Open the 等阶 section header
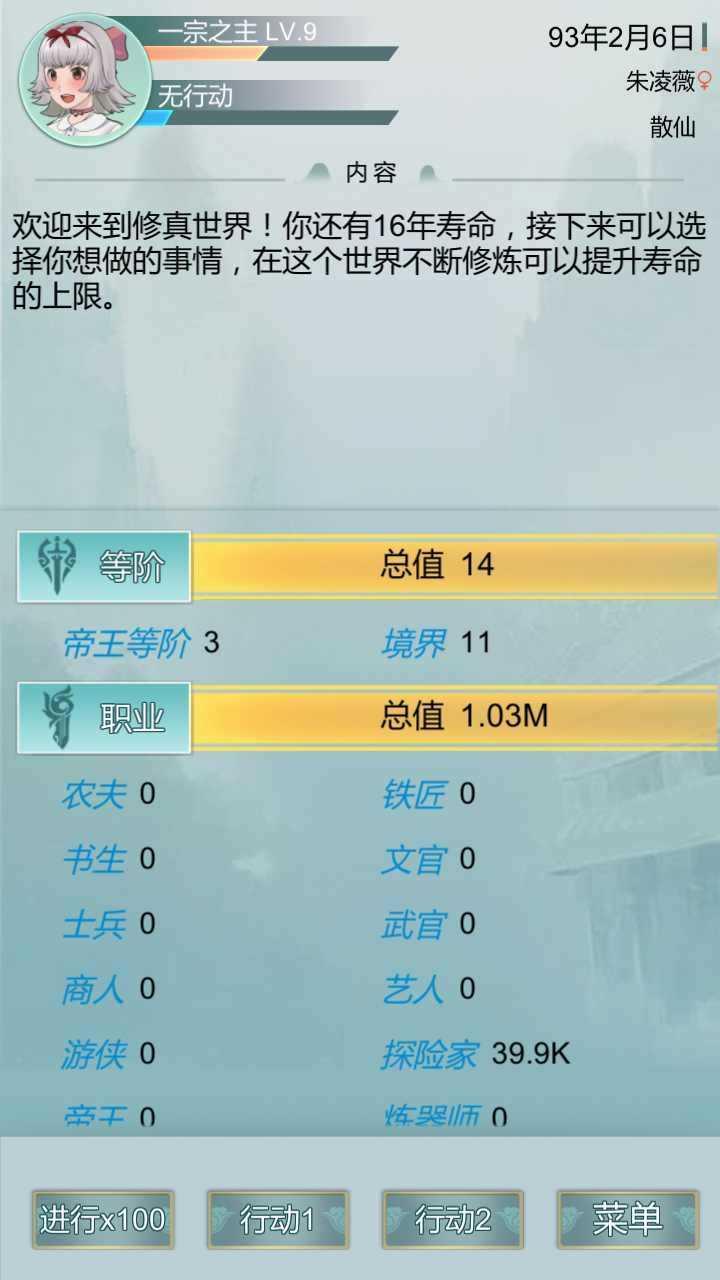The image size is (720, 1280). click(x=104, y=567)
